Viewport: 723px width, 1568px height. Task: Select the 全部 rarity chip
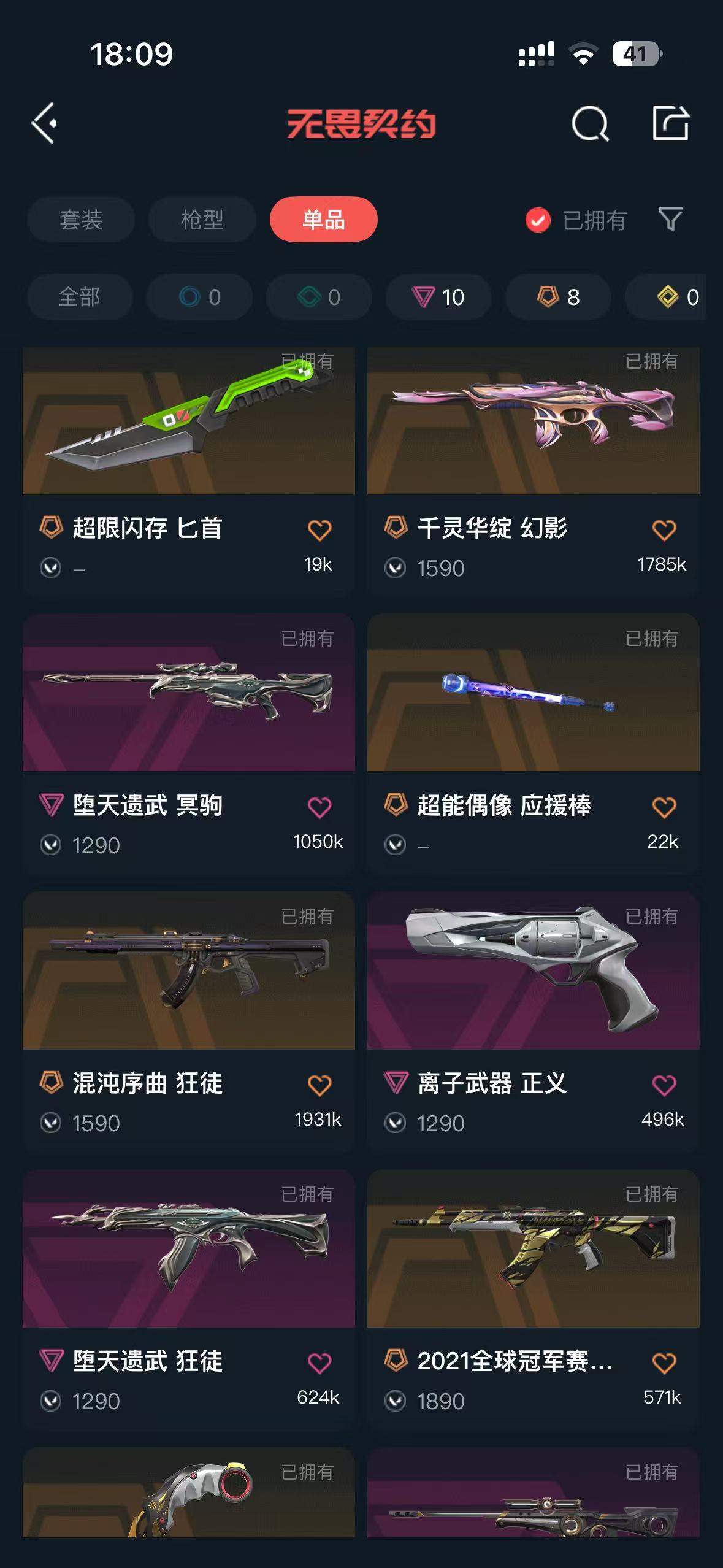pos(80,298)
